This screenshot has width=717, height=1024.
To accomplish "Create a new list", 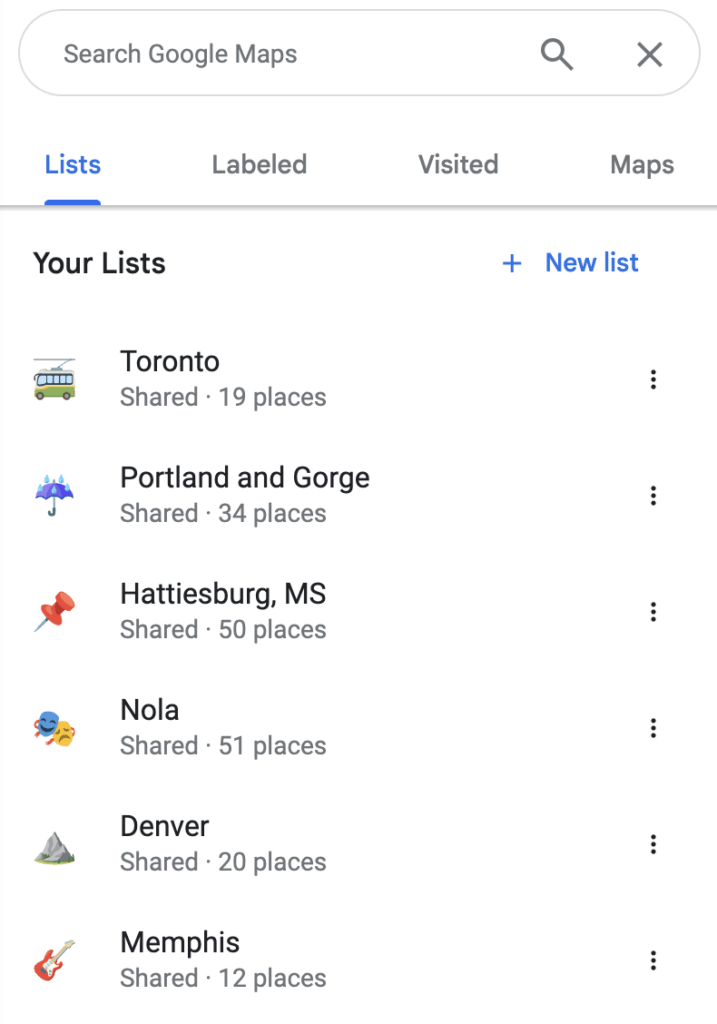I will [571, 263].
